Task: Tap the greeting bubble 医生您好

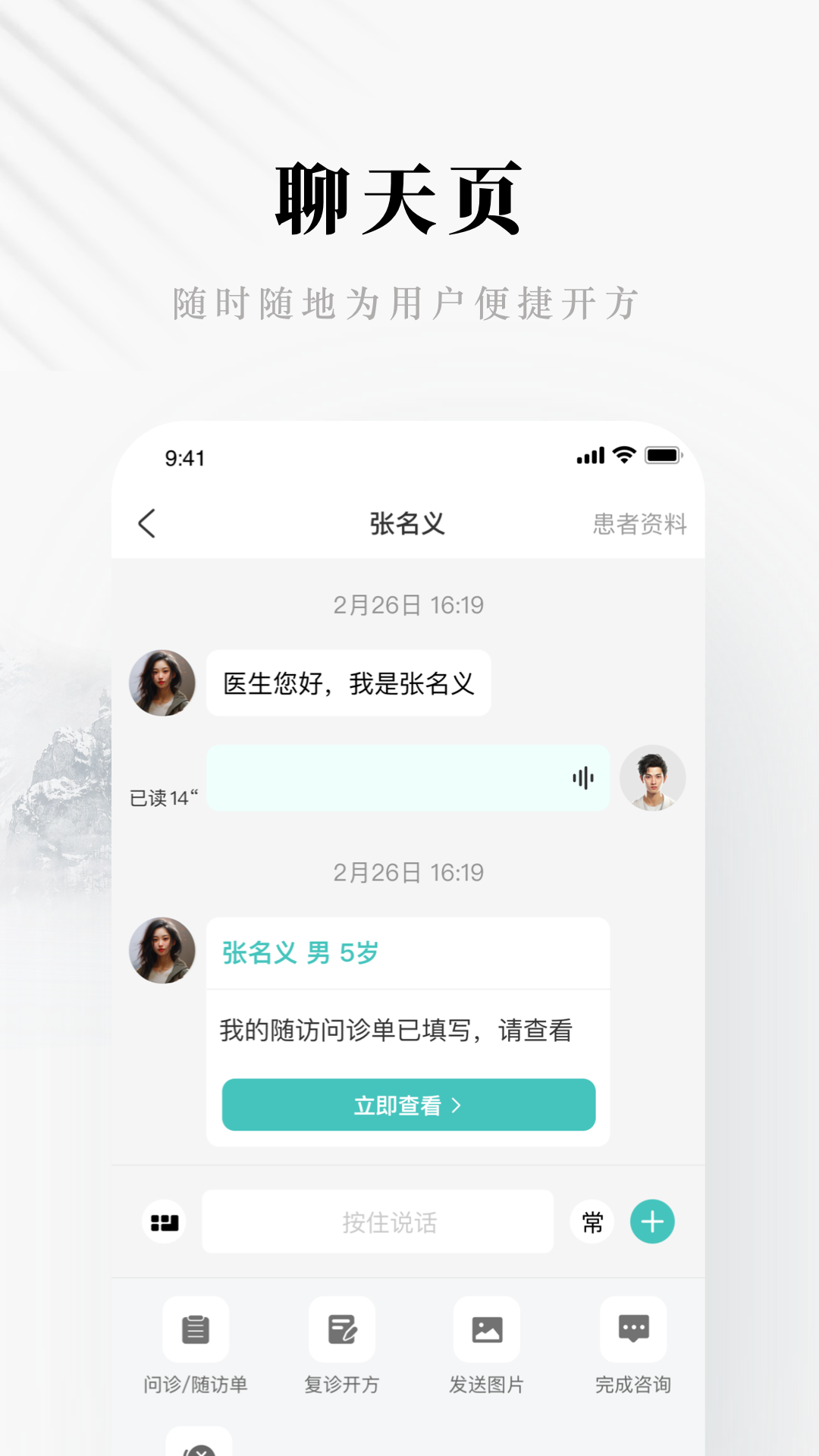Action: coord(348,683)
